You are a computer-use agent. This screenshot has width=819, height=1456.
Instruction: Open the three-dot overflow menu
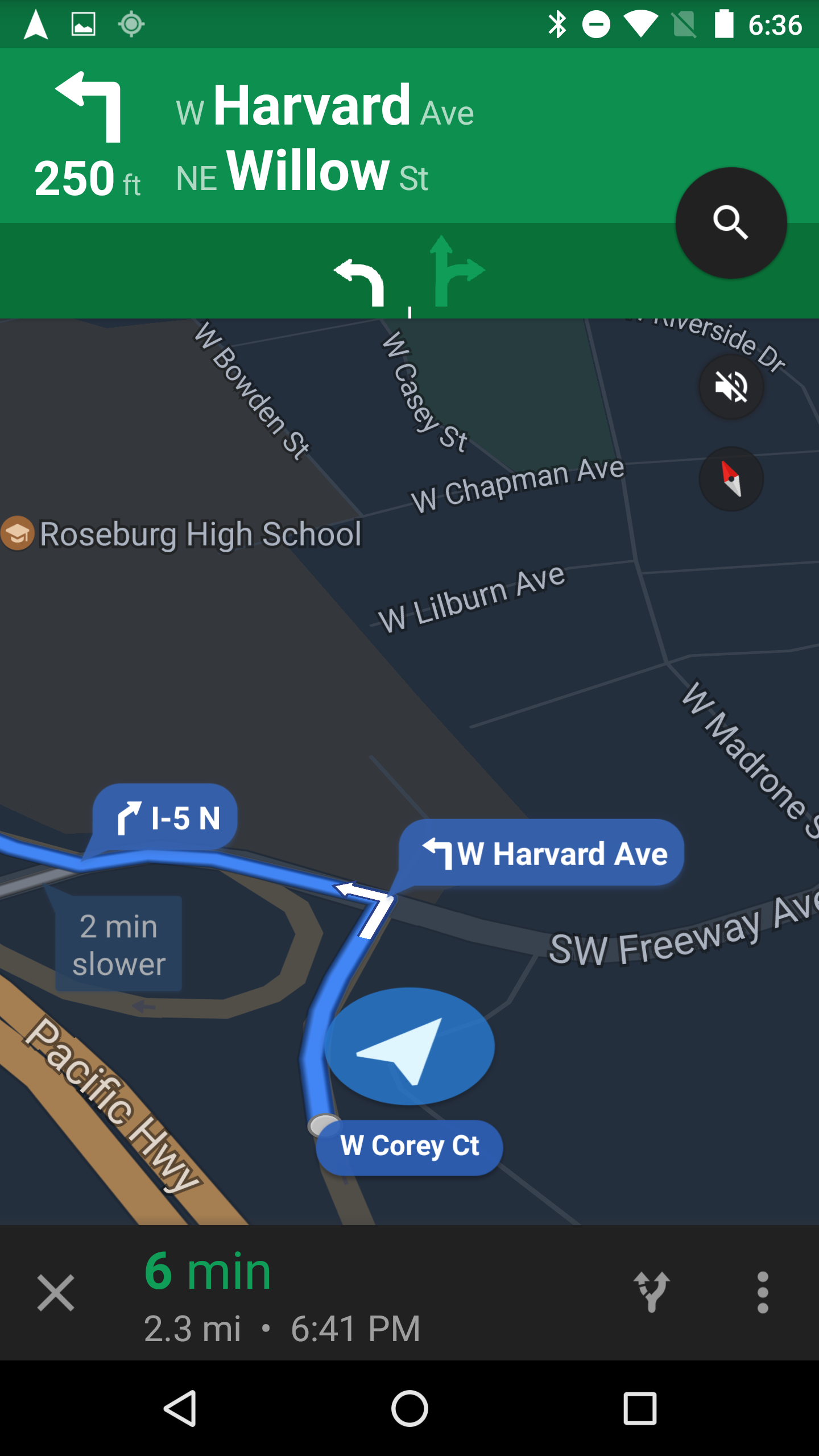[x=763, y=1292]
